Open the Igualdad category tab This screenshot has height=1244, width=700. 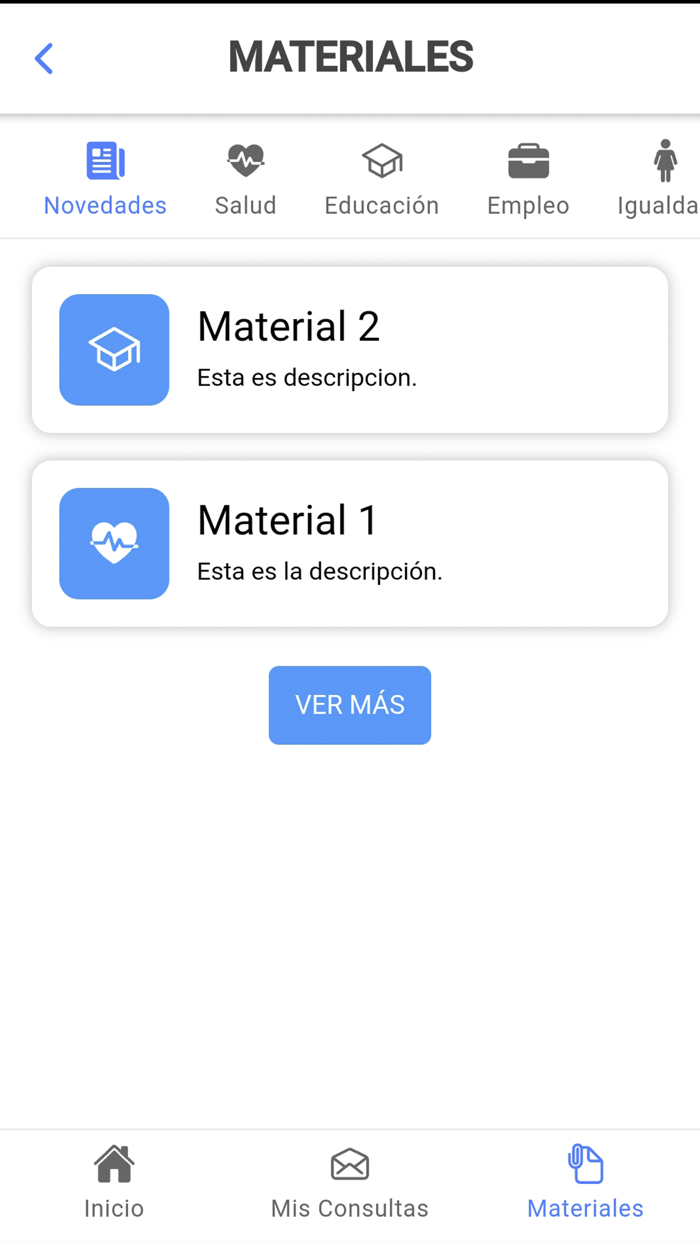(662, 180)
